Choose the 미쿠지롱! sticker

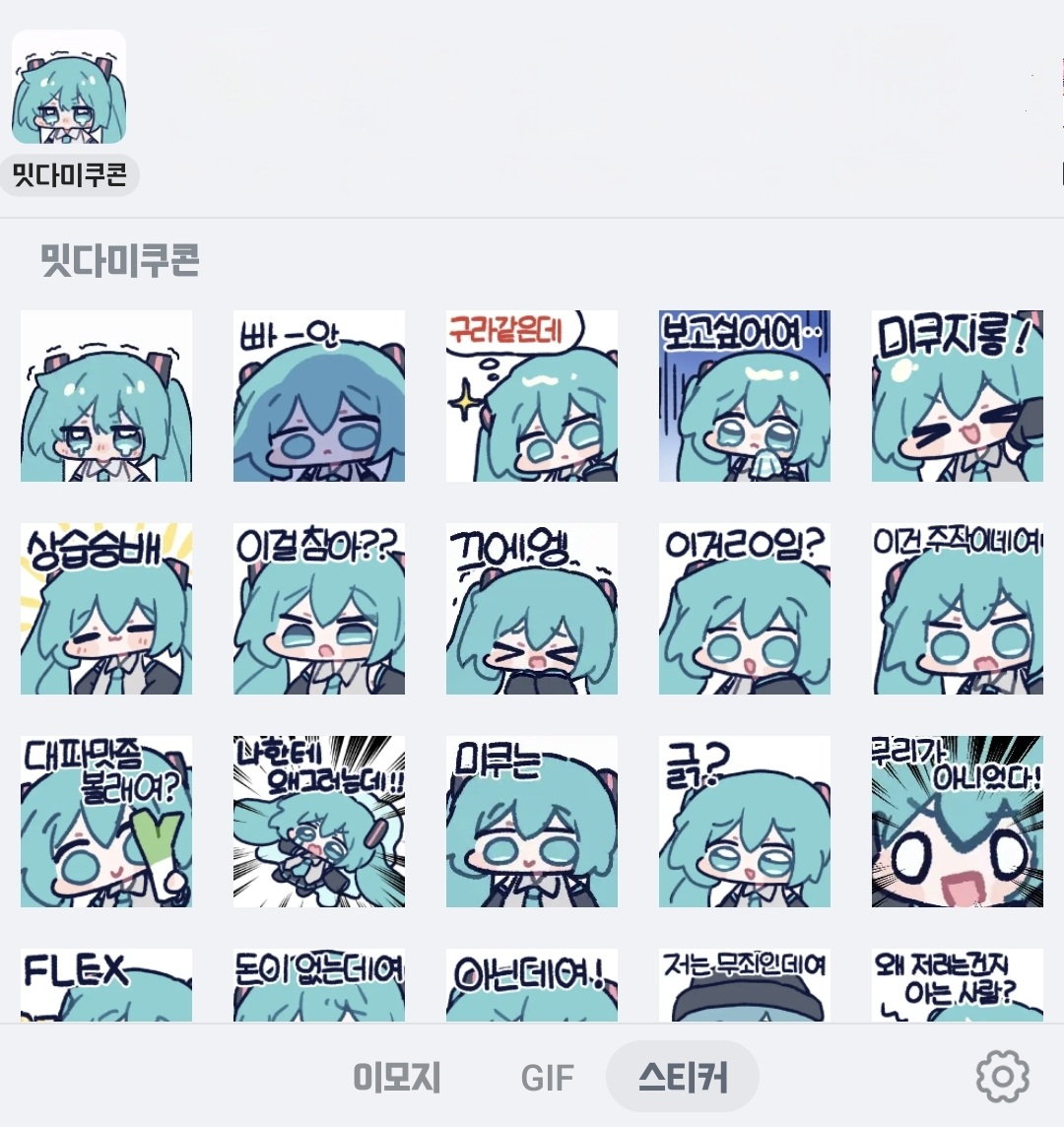point(958,396)
